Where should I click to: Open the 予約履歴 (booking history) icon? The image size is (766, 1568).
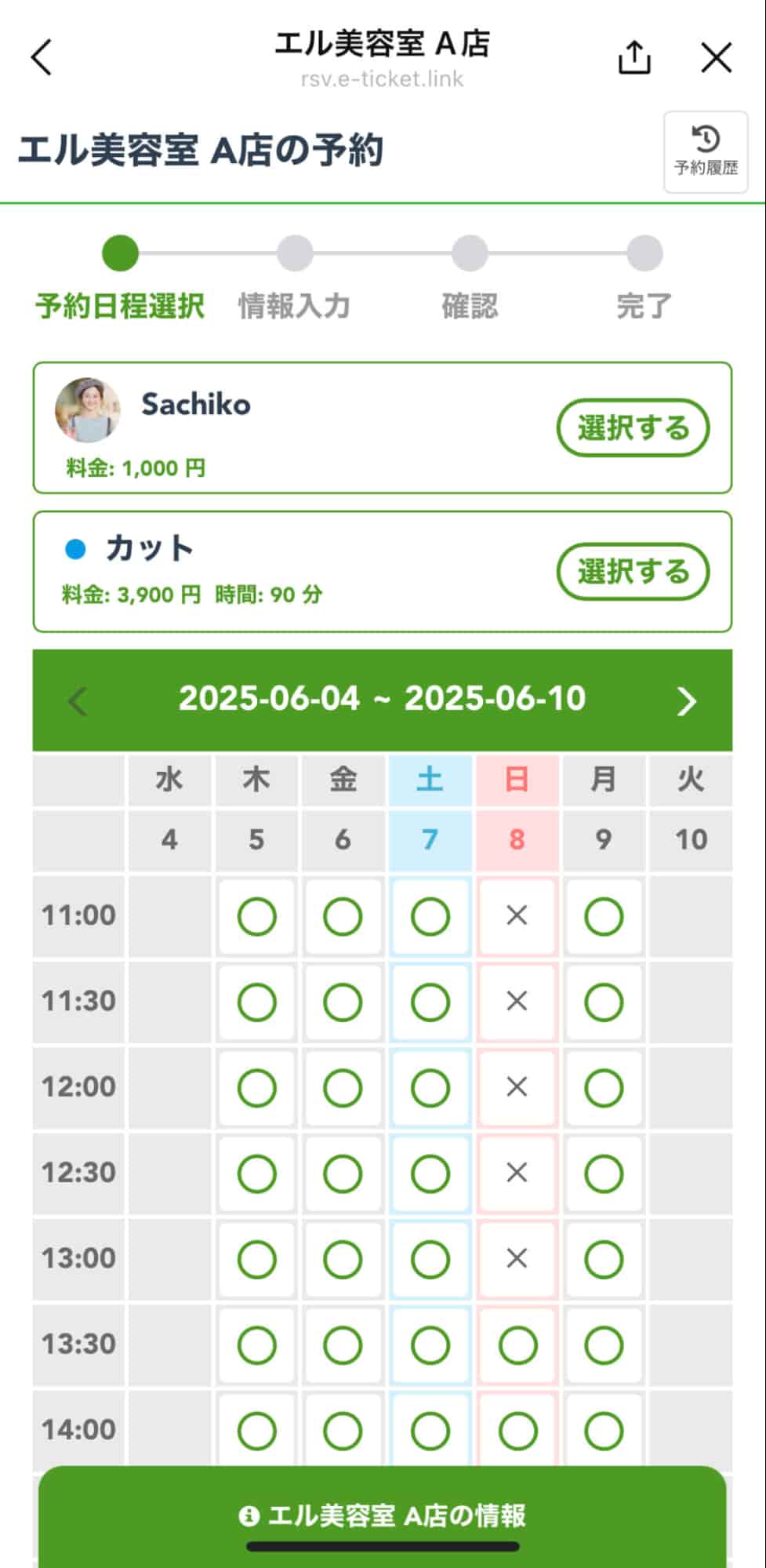pyautogui.click(x=705, y=149)
